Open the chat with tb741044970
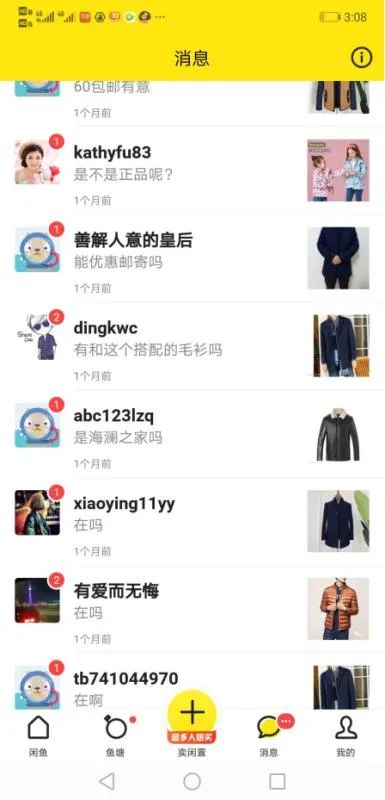Image resolution: width=385 pixels, height=800 pixels. (x=192, y=681)
